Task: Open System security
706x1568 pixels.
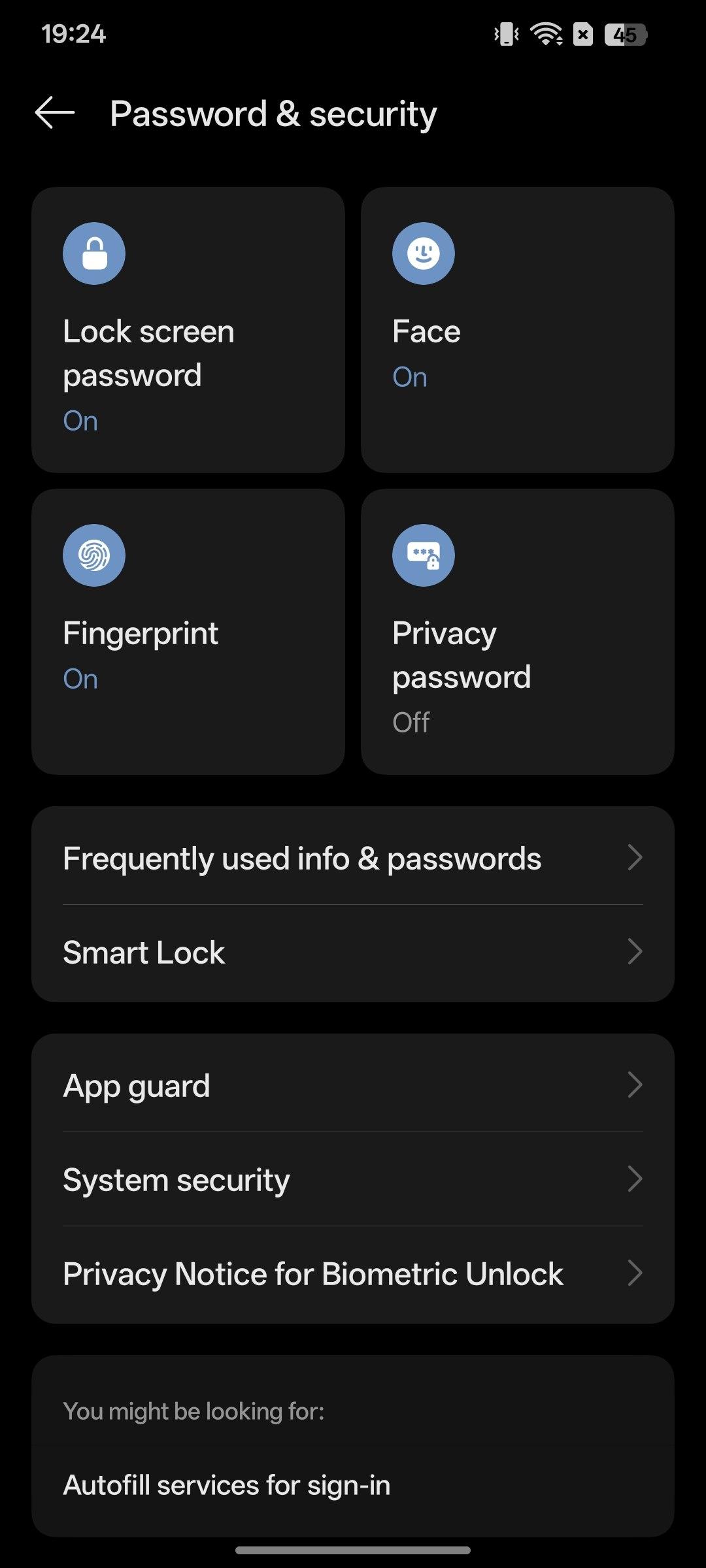Action: pyautogui.click(x=353, y=1179)
